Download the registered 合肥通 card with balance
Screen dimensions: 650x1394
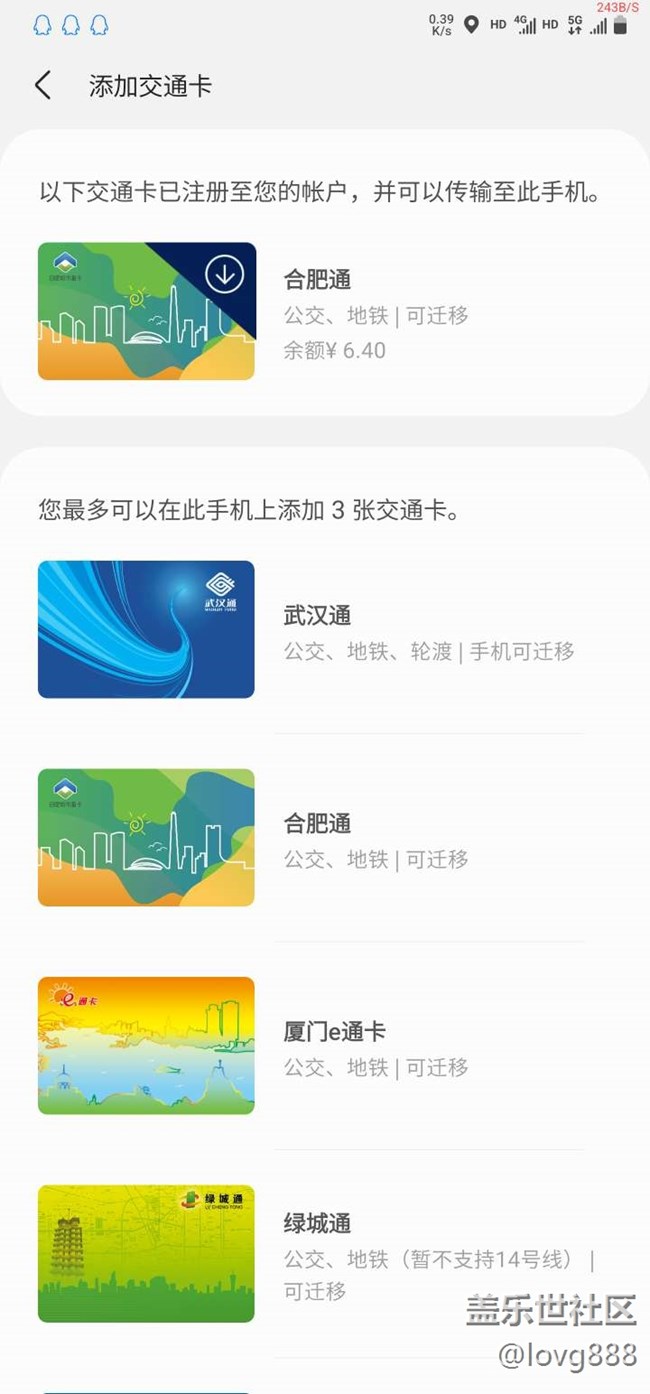click(x=224, y=274)
